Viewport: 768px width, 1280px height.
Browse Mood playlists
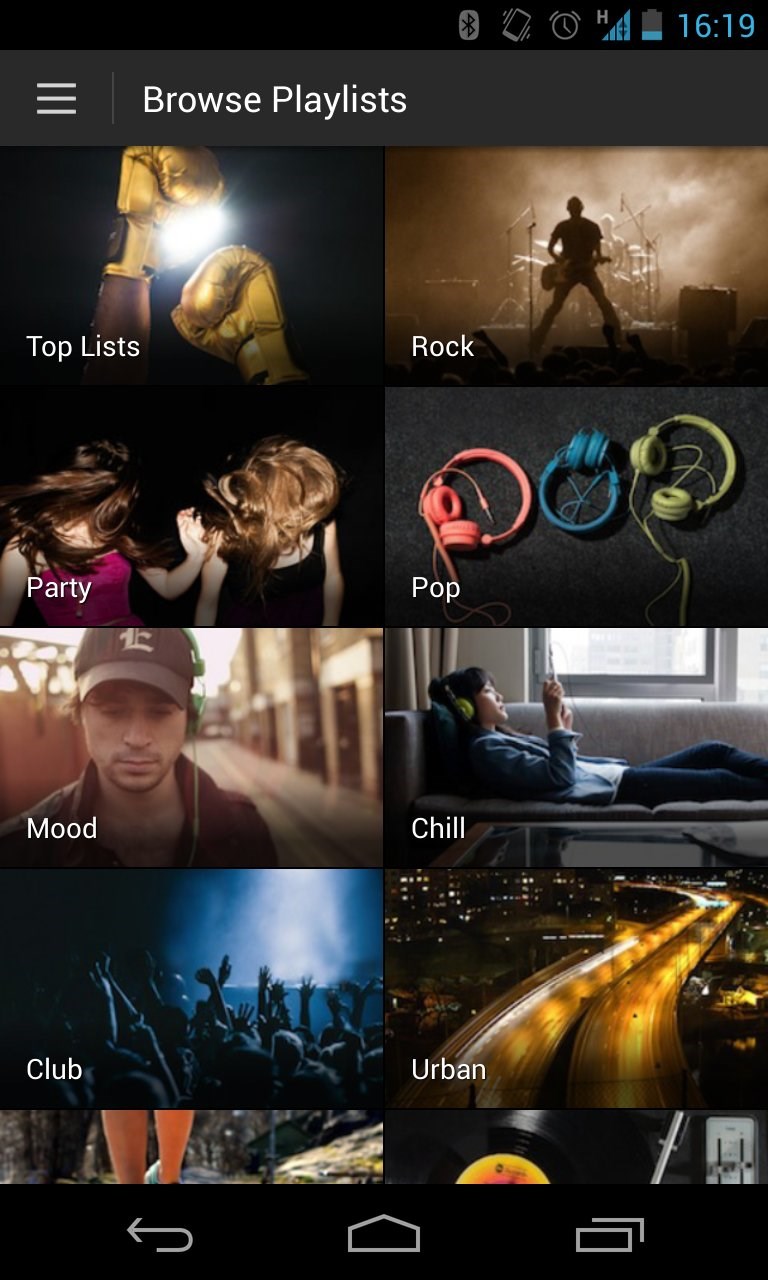pyautogui.click(x=191, y=748)
